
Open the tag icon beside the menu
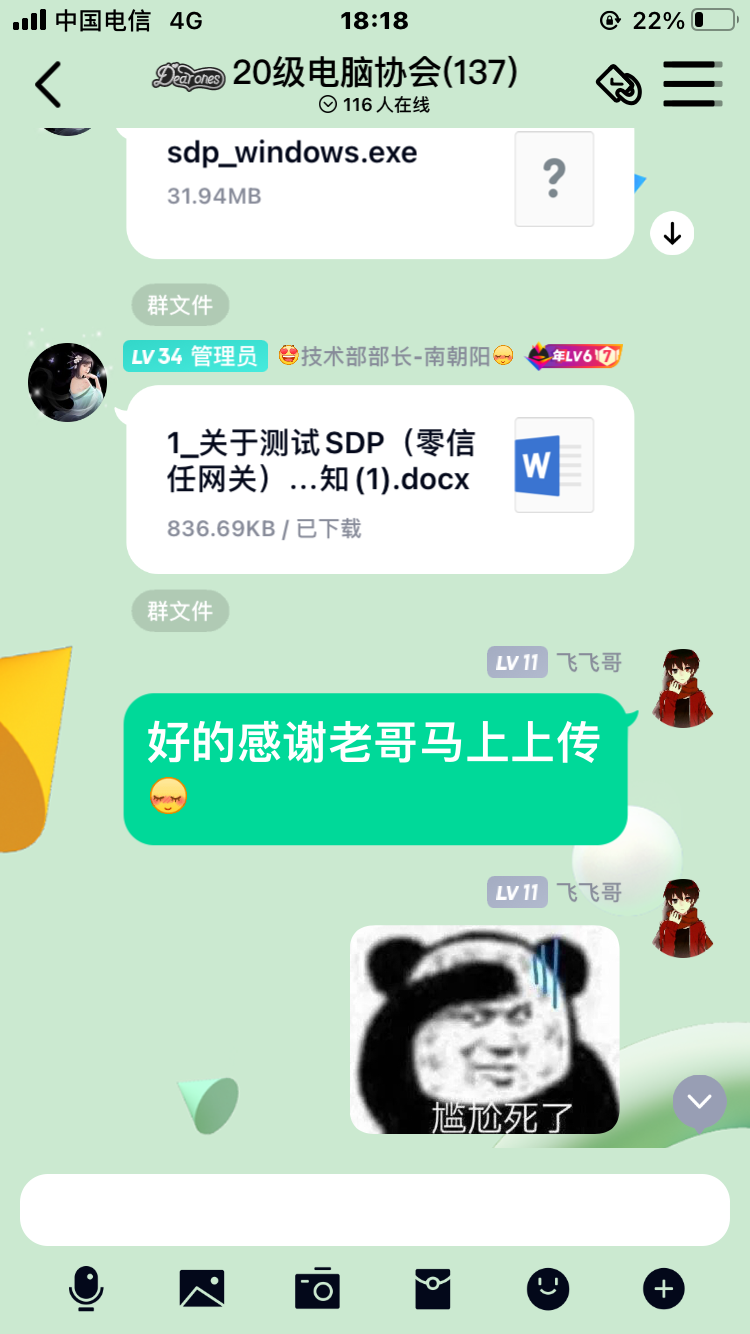pyautogui.click(x=619, y=84)
